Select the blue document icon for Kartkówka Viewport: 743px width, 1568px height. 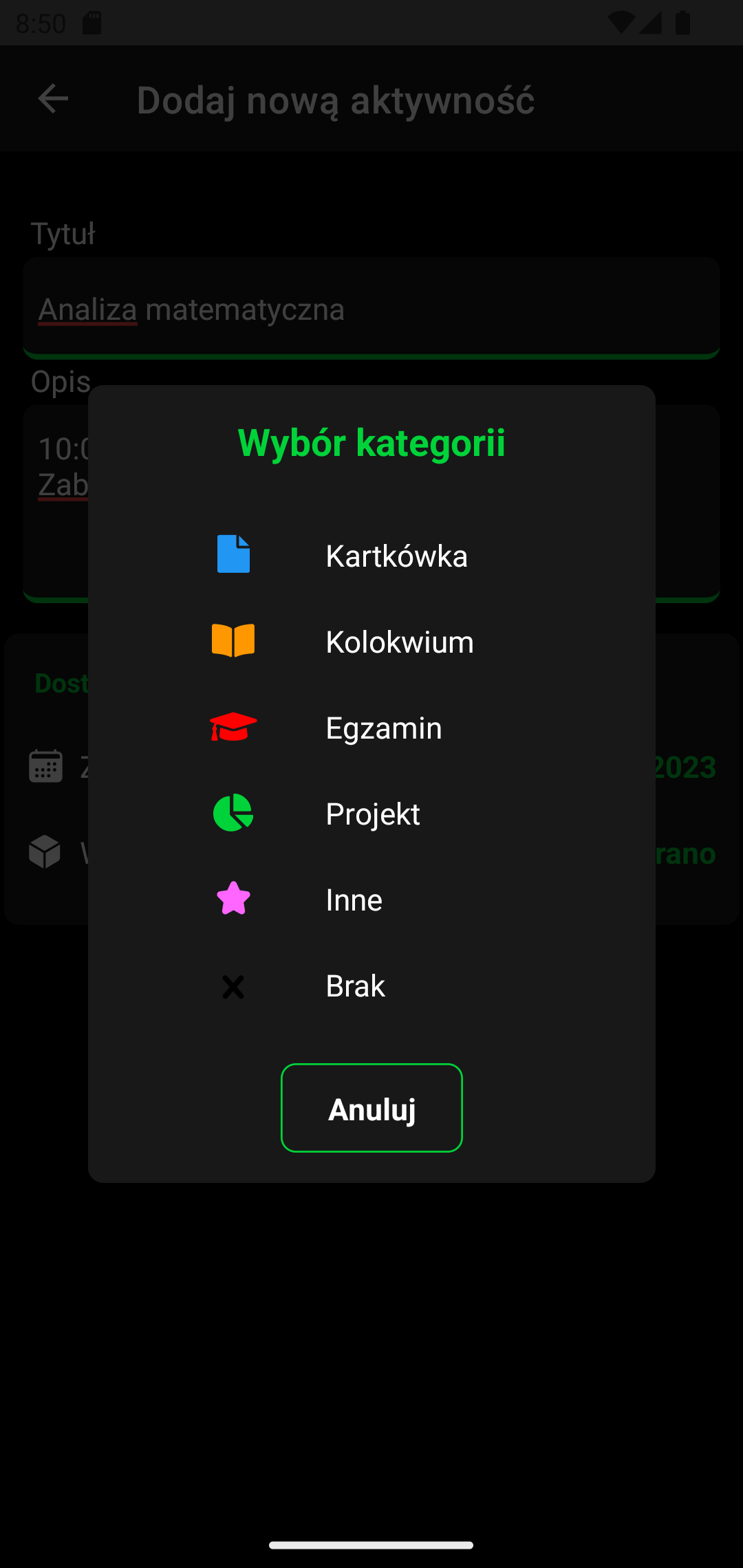click(x=233, y=554)
